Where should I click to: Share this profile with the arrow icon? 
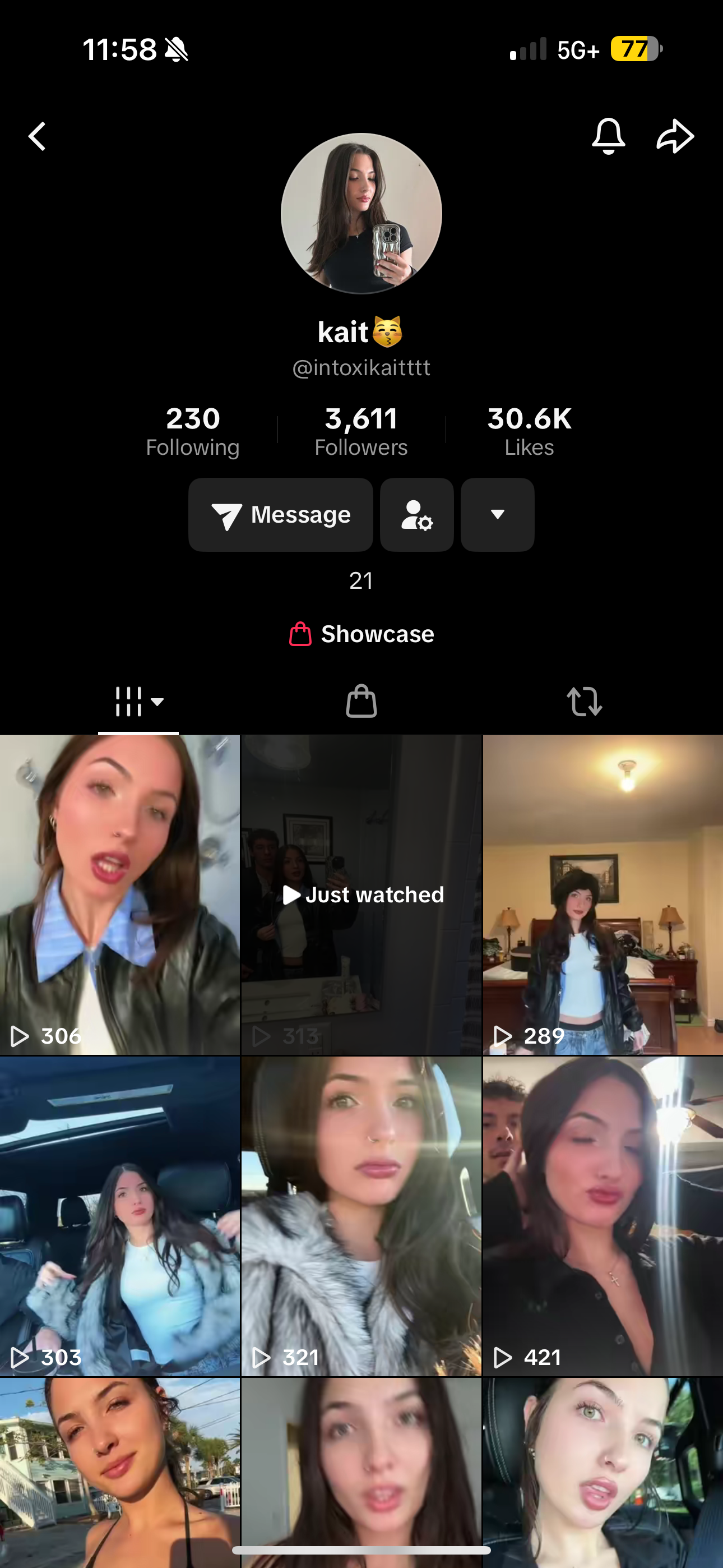[675, 136]
